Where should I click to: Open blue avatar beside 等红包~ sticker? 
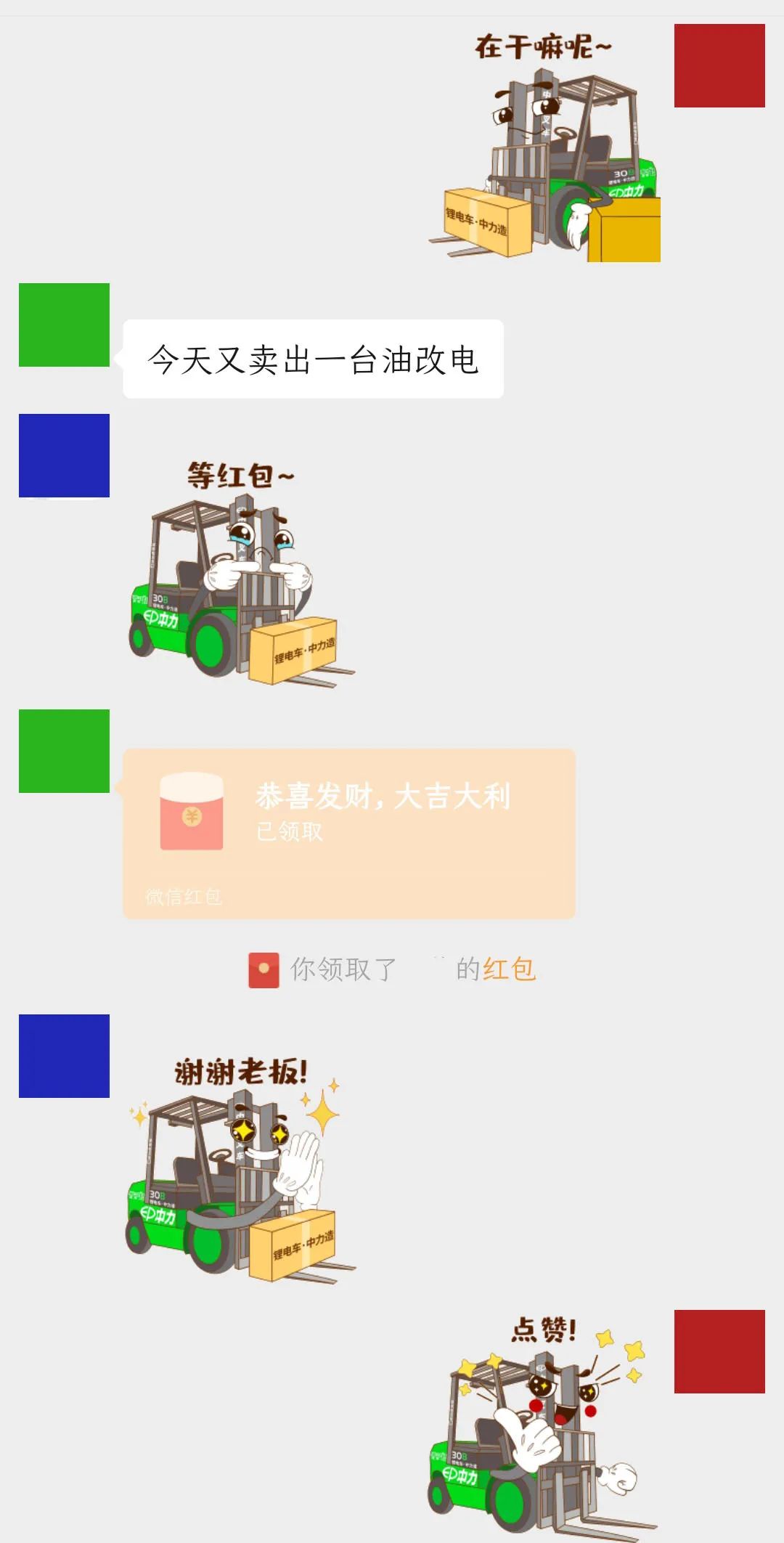(64, 455)
